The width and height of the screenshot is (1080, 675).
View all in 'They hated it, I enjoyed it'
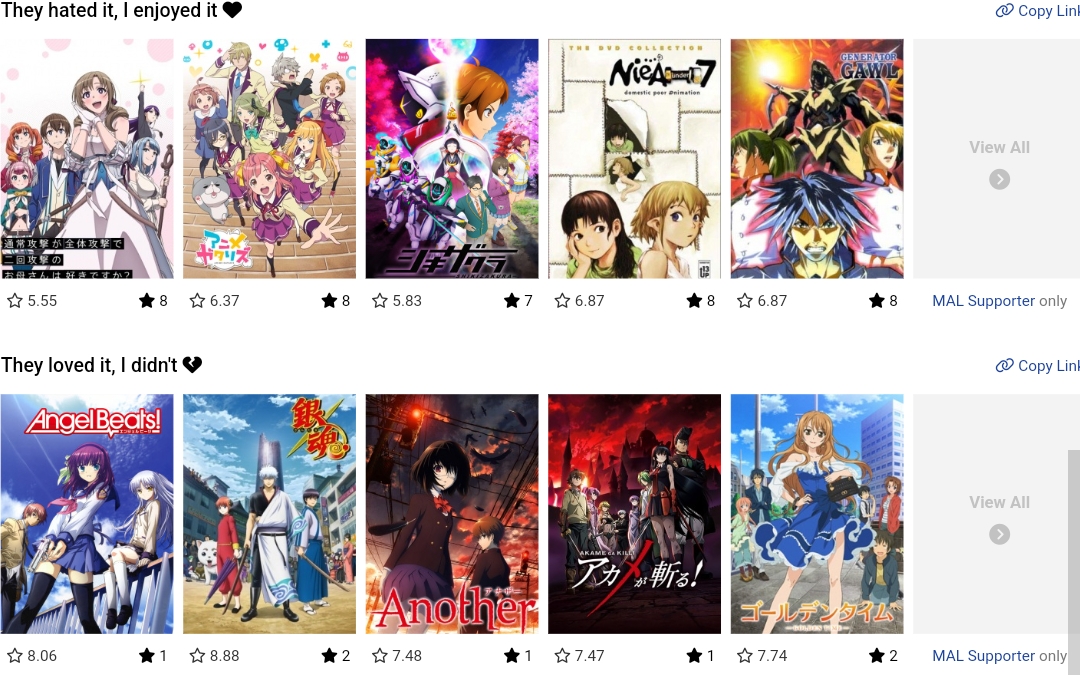point(999,162)
